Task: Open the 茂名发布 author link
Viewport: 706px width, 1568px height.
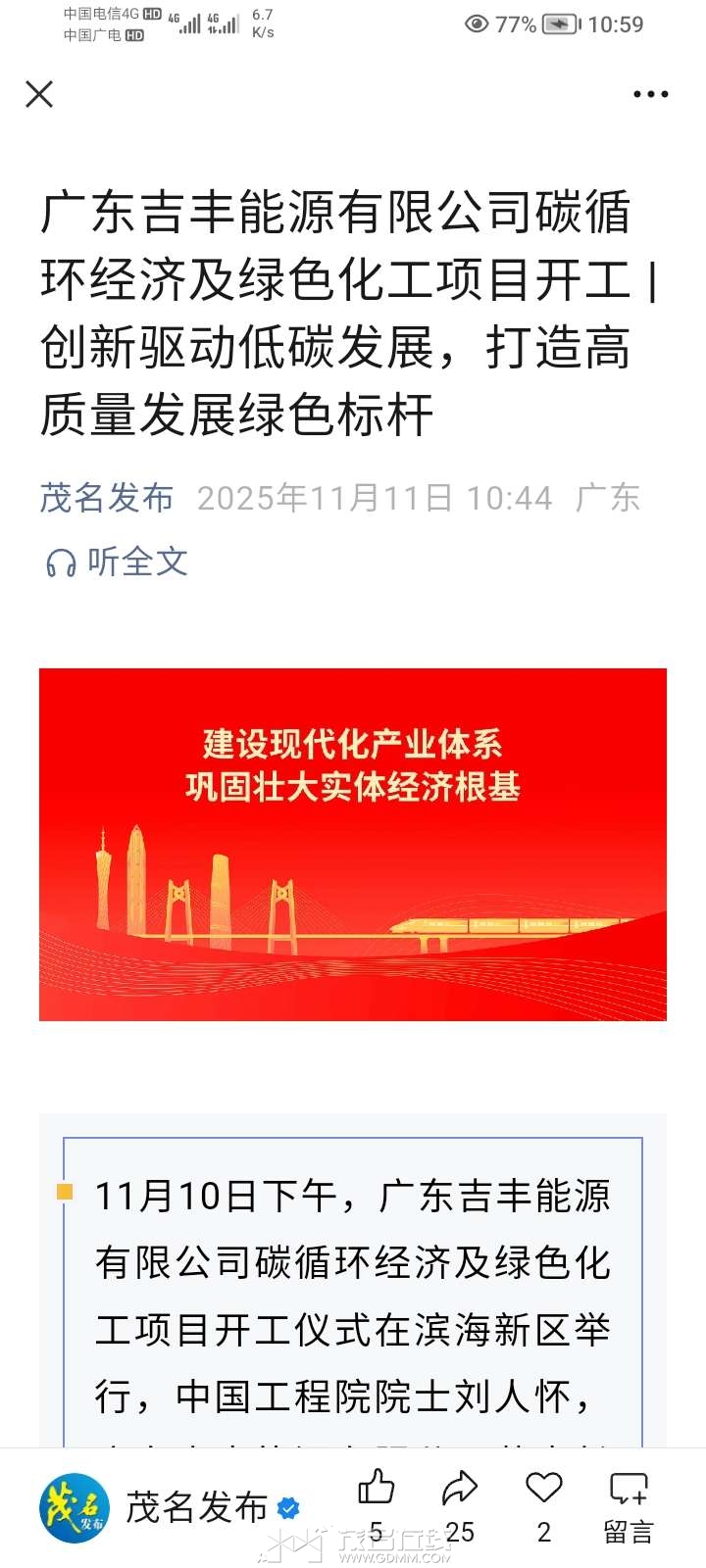Action: (106, 498)
